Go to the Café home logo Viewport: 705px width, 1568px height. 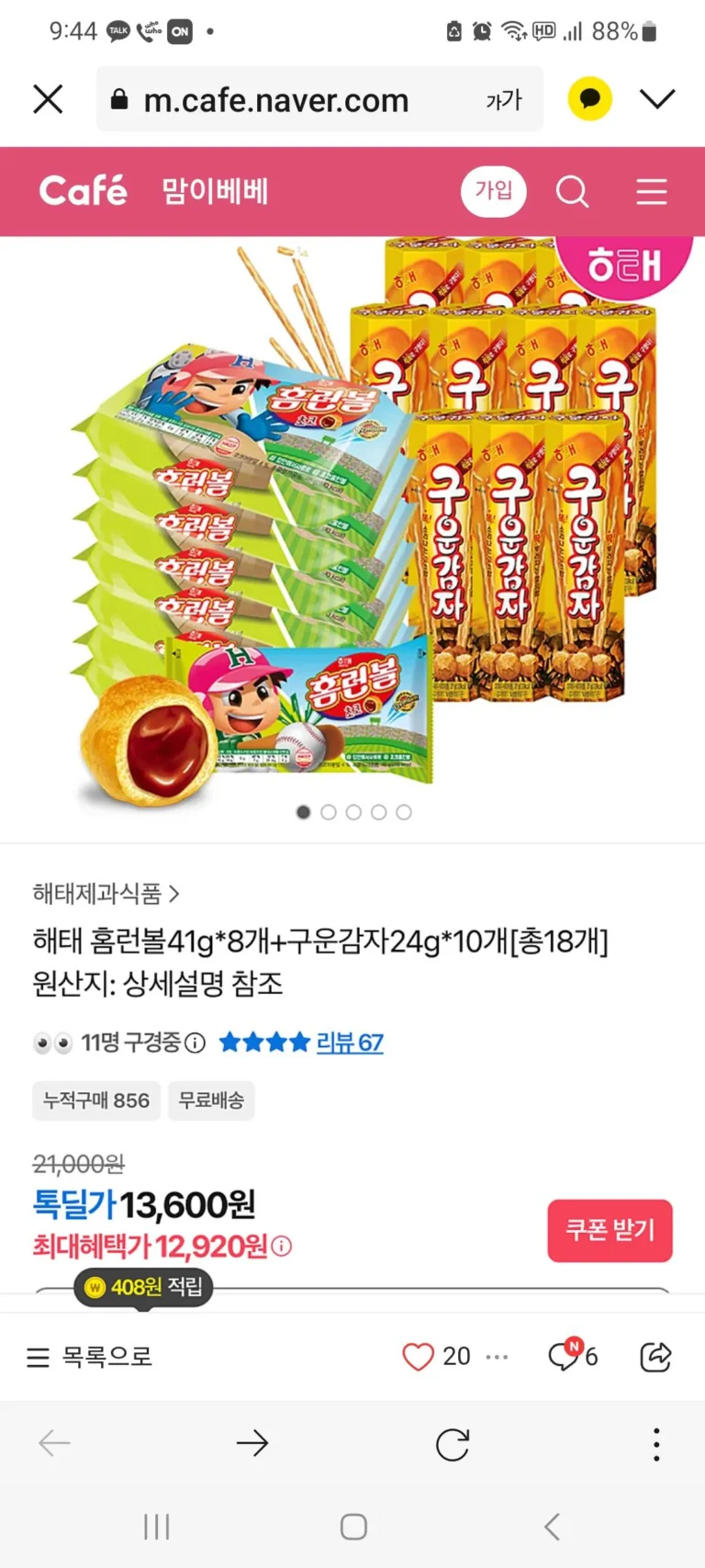click(x=83, y=191)
